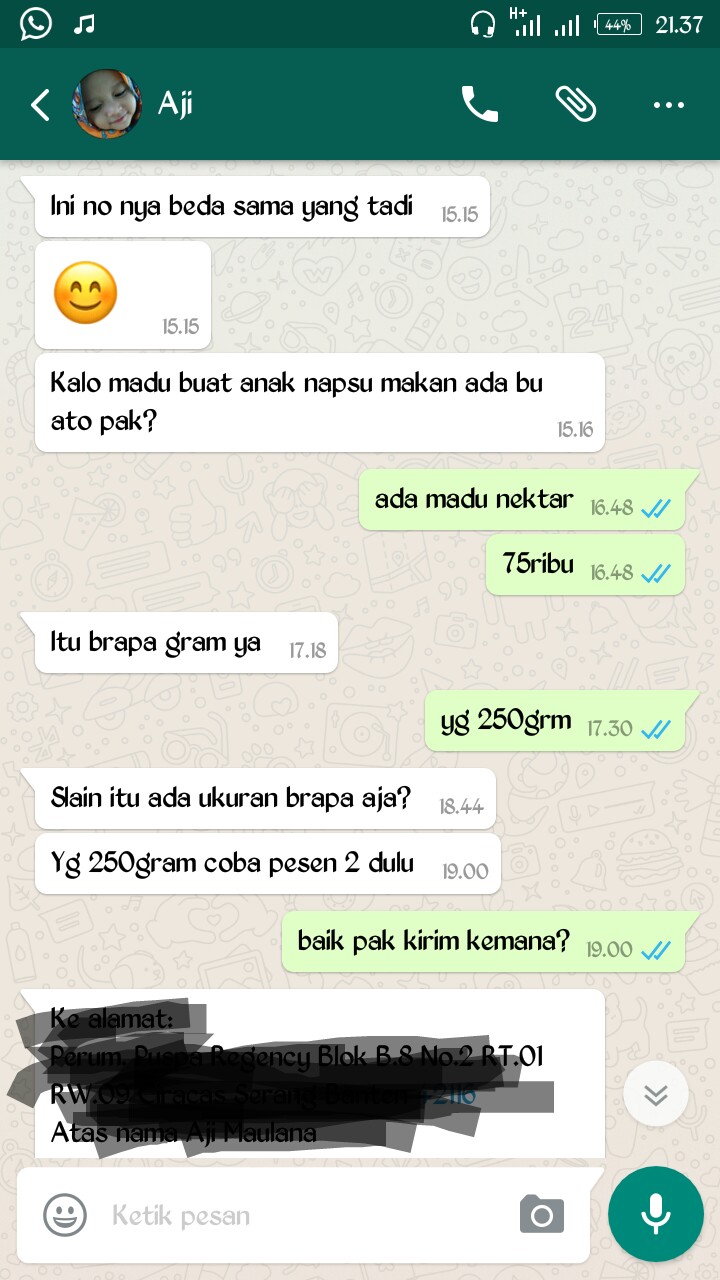Tap the microphone voice message button
Screen dimensions: 720x1280
pyautogui.click(x=655, y=1214)
